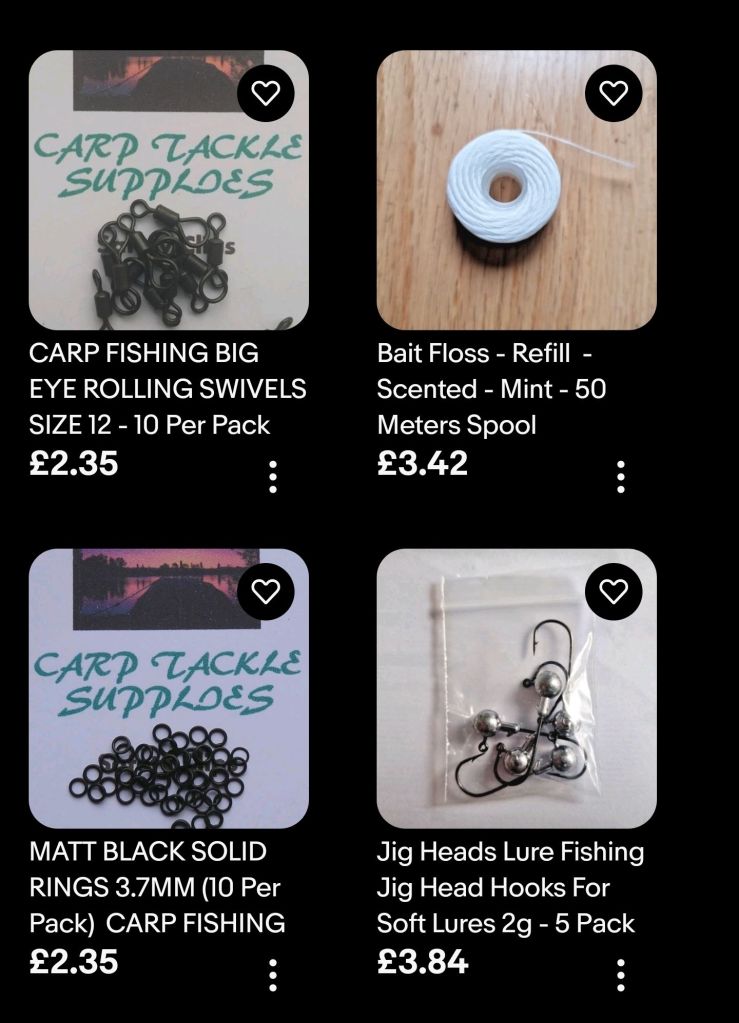Save the Jig Heads Lure Fishing item
The width and height of the screenshot is (739, 1023).
[613, 592]
